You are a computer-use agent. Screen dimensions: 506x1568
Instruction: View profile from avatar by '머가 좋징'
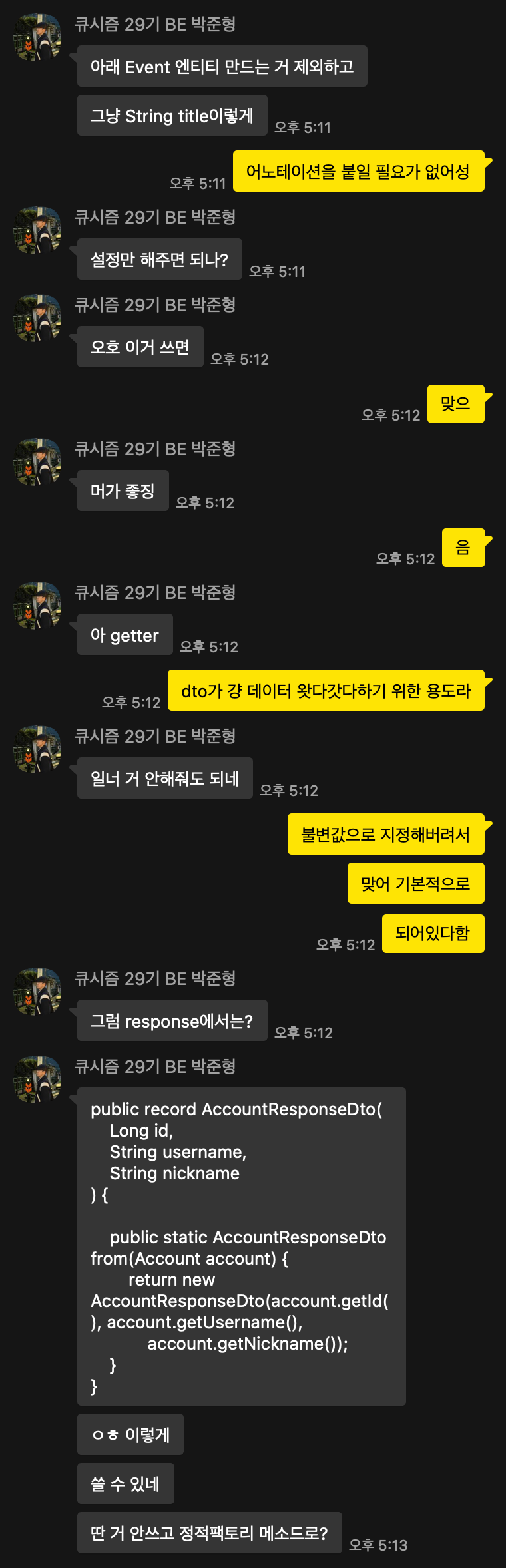[37, 462]
